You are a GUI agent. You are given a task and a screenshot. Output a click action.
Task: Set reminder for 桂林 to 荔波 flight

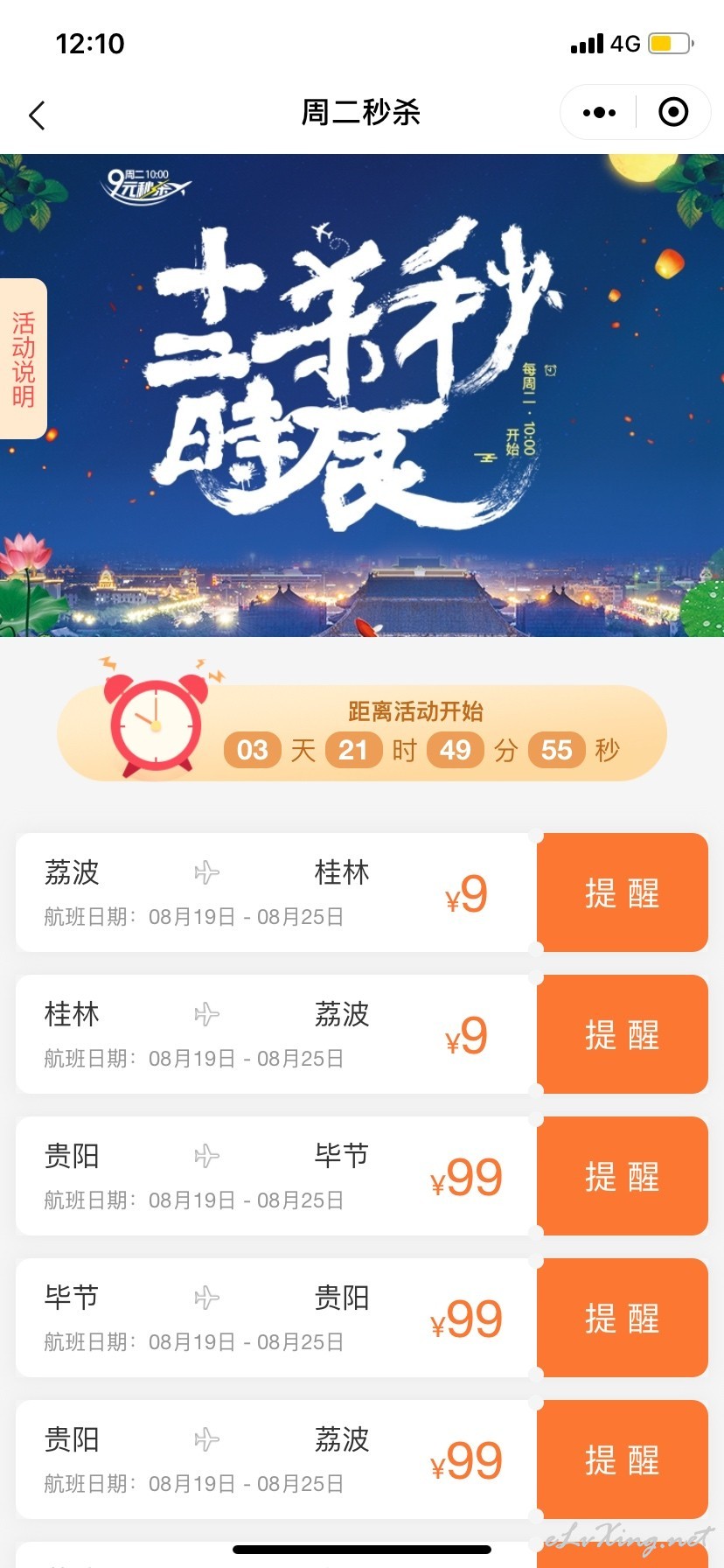click(622, 1034)
